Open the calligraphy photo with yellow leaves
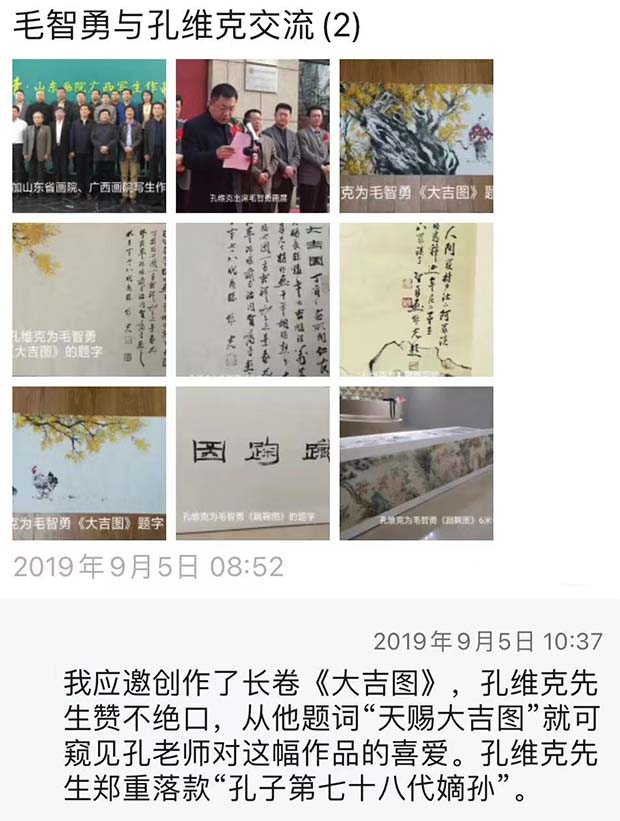The height and width of the screenshot is (821, 620). (x=89, y=299)
